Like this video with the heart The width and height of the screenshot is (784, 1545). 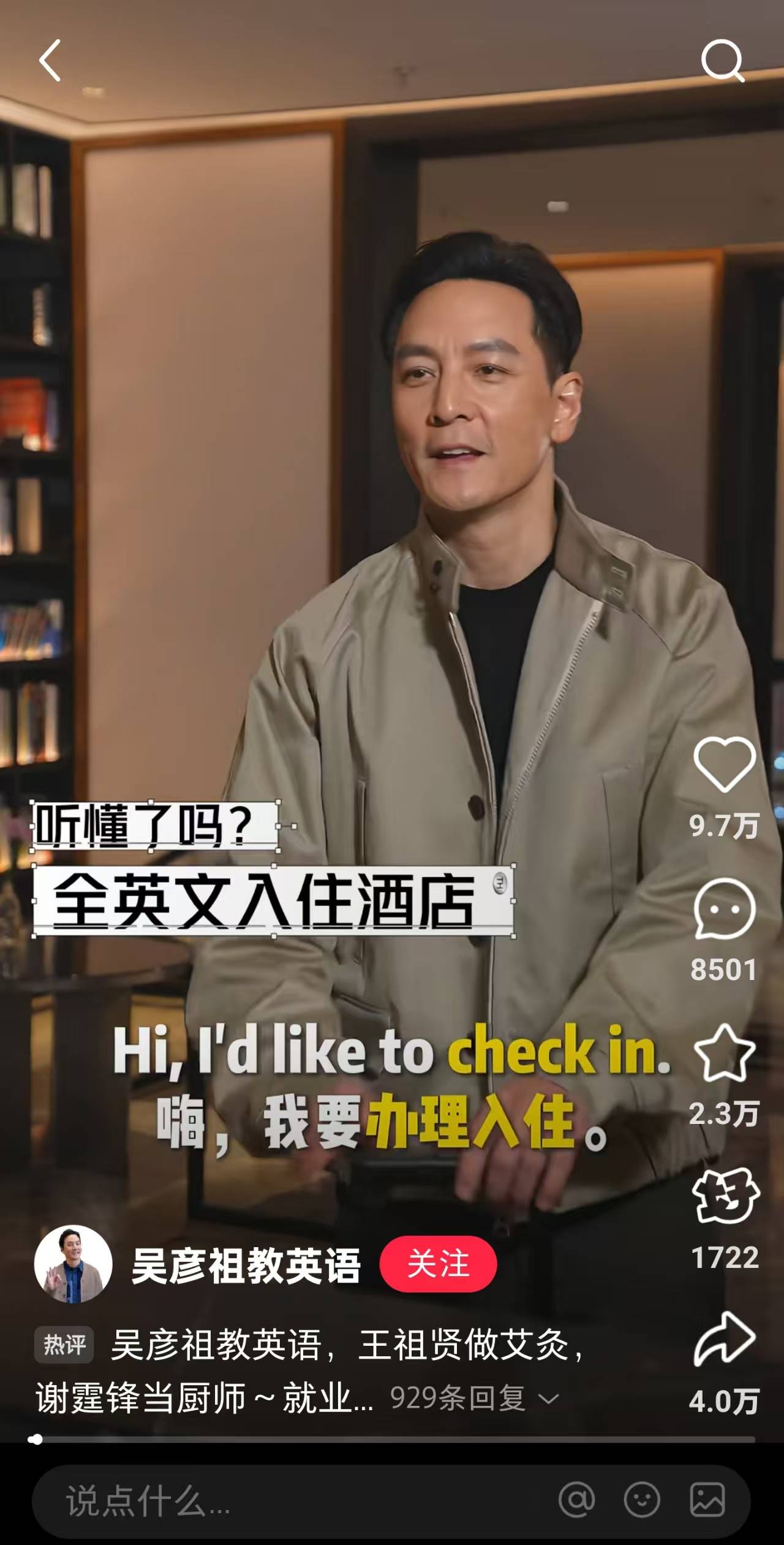tap(724, 764)
